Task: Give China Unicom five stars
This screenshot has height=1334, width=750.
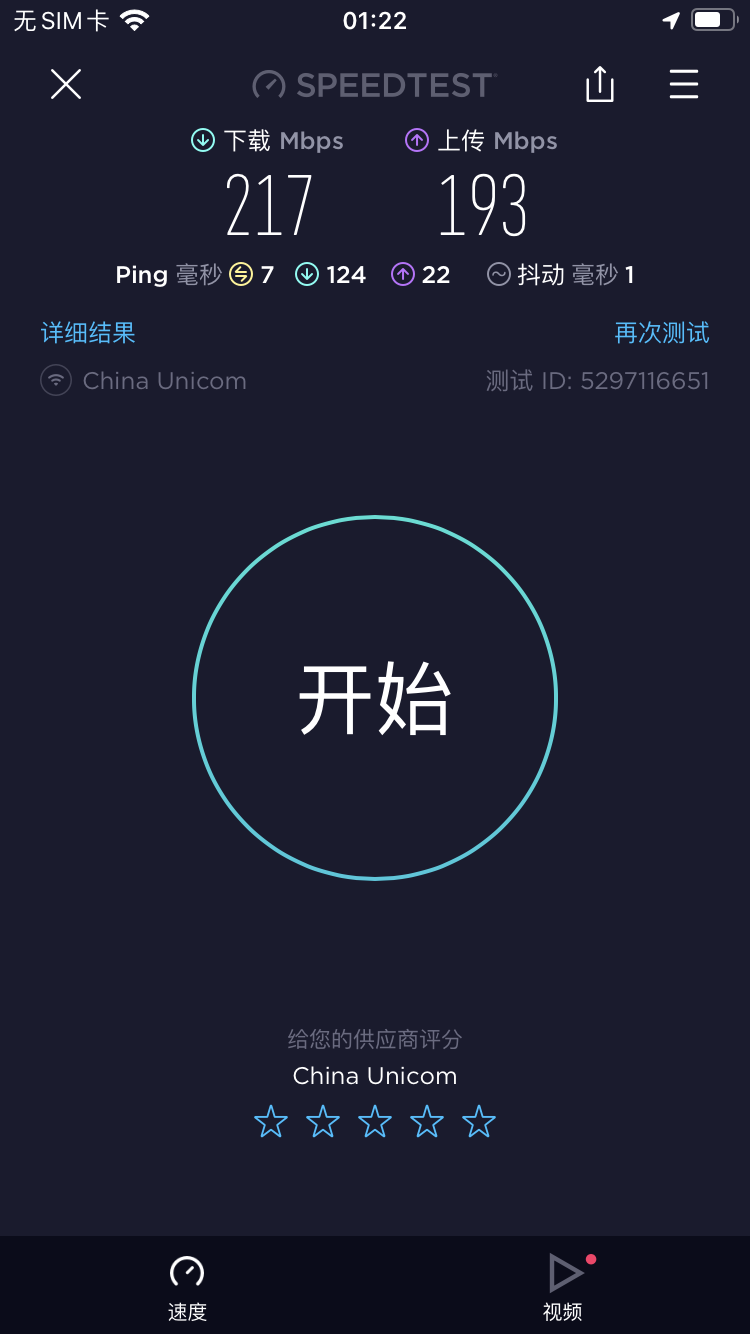Action: point(479,1122)
